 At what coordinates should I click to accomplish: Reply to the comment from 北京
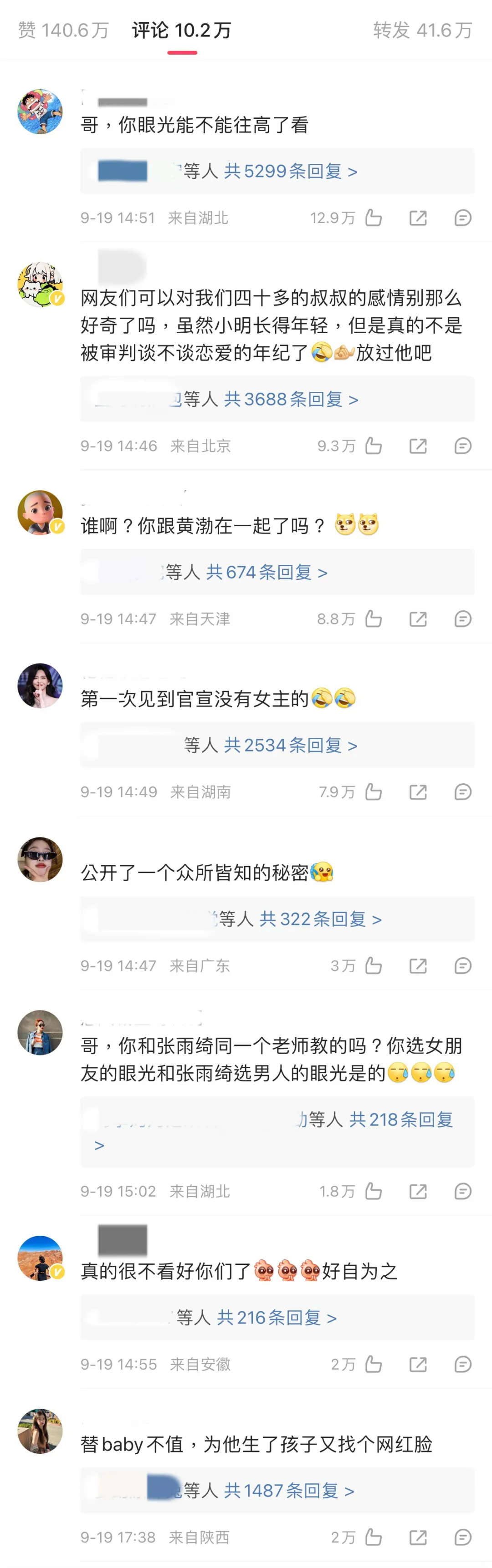[x=463, y=446]
